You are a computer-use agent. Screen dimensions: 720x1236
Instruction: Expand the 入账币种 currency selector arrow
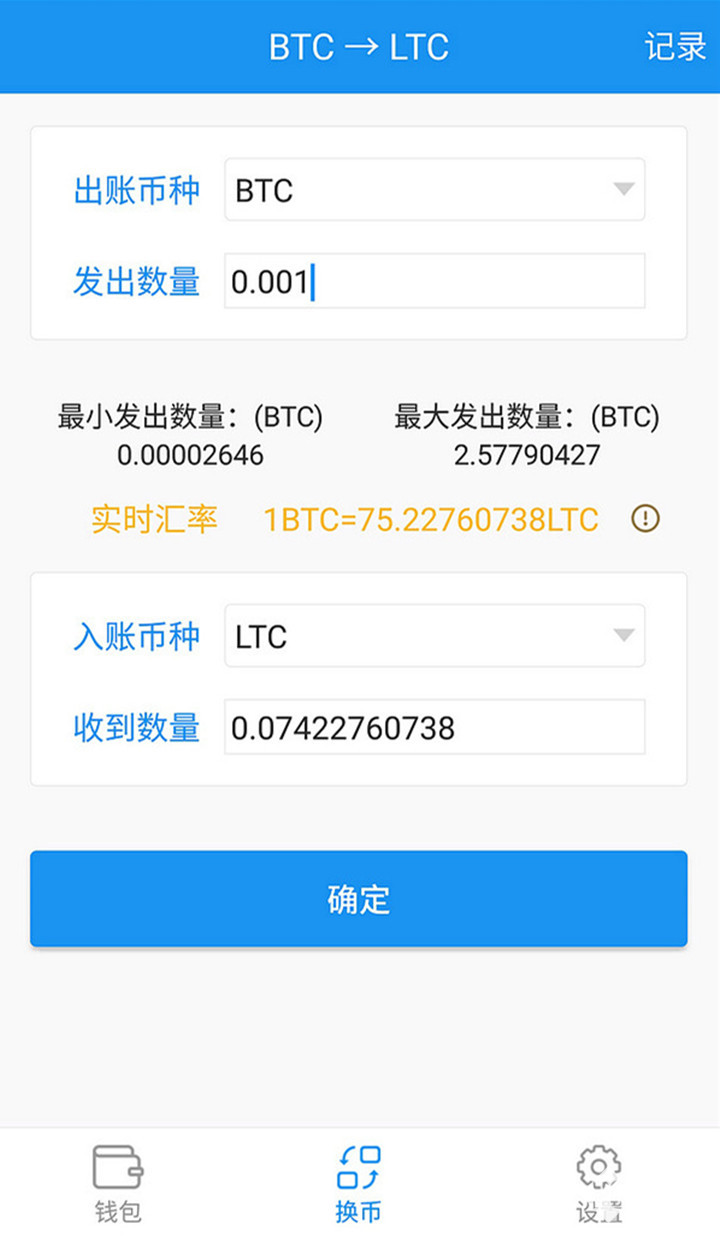coord(622,636)
